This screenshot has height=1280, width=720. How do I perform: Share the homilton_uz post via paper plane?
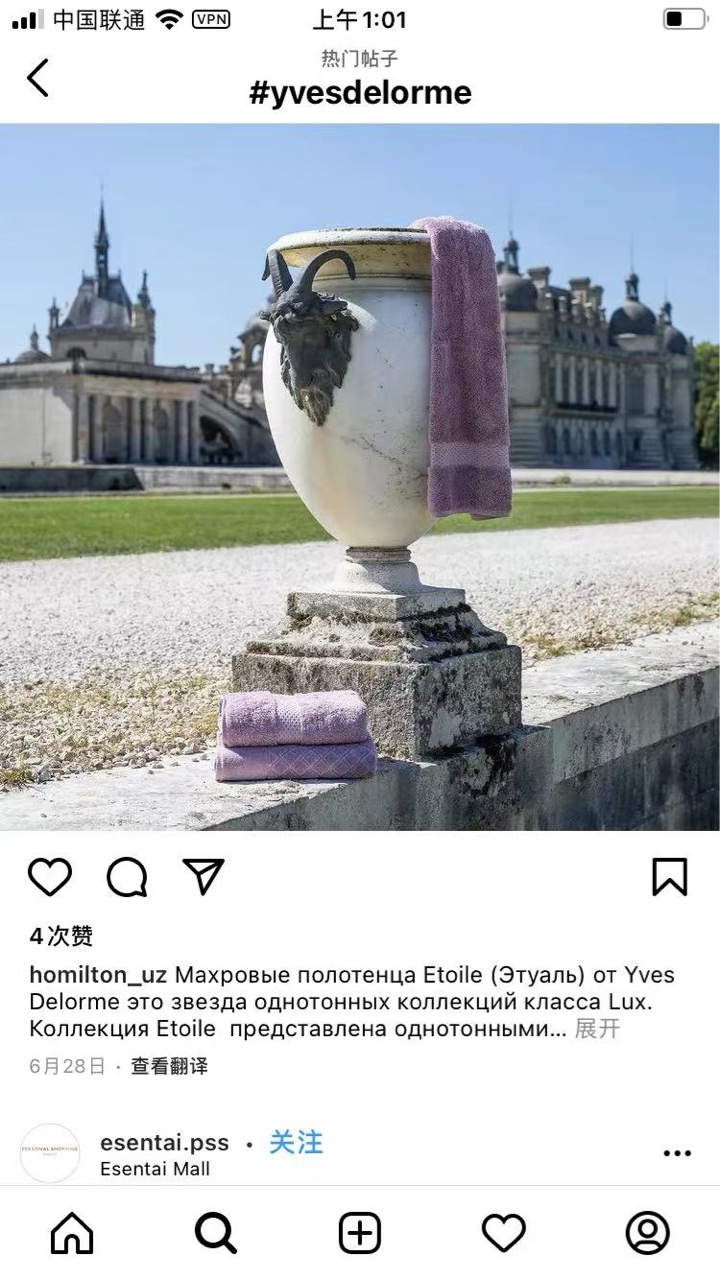(203, 876)
